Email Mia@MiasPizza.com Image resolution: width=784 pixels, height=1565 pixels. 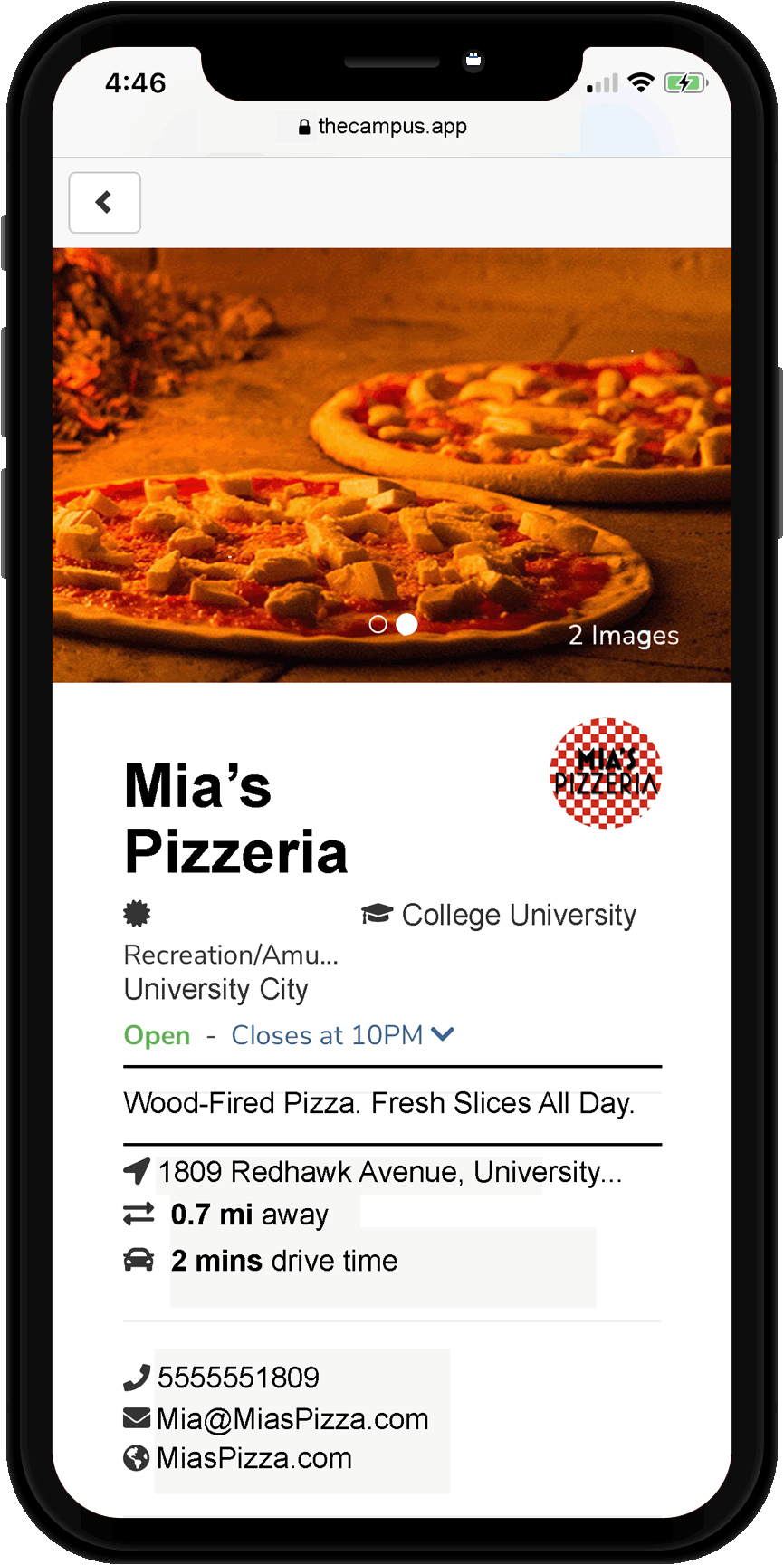tap(292, 1418)
